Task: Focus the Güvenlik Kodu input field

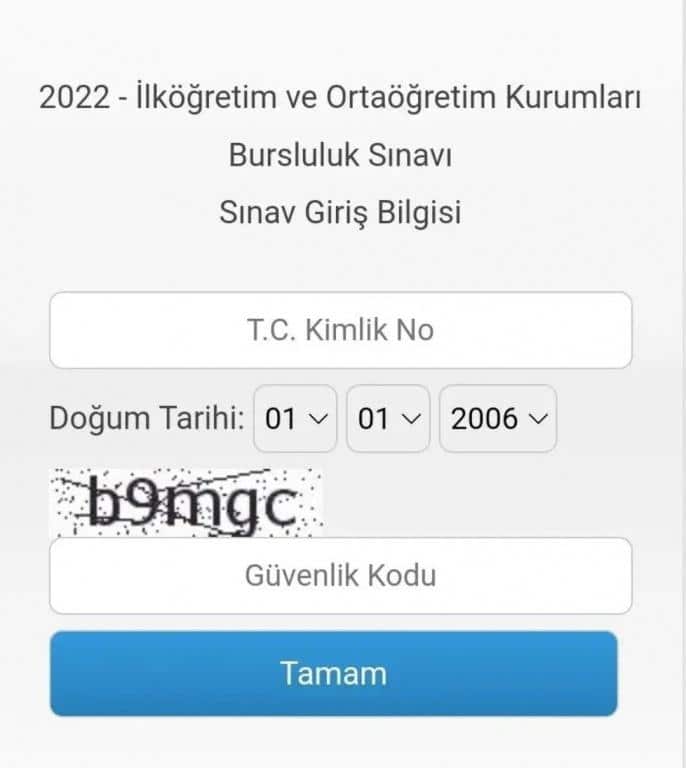Action: point(340,576)
